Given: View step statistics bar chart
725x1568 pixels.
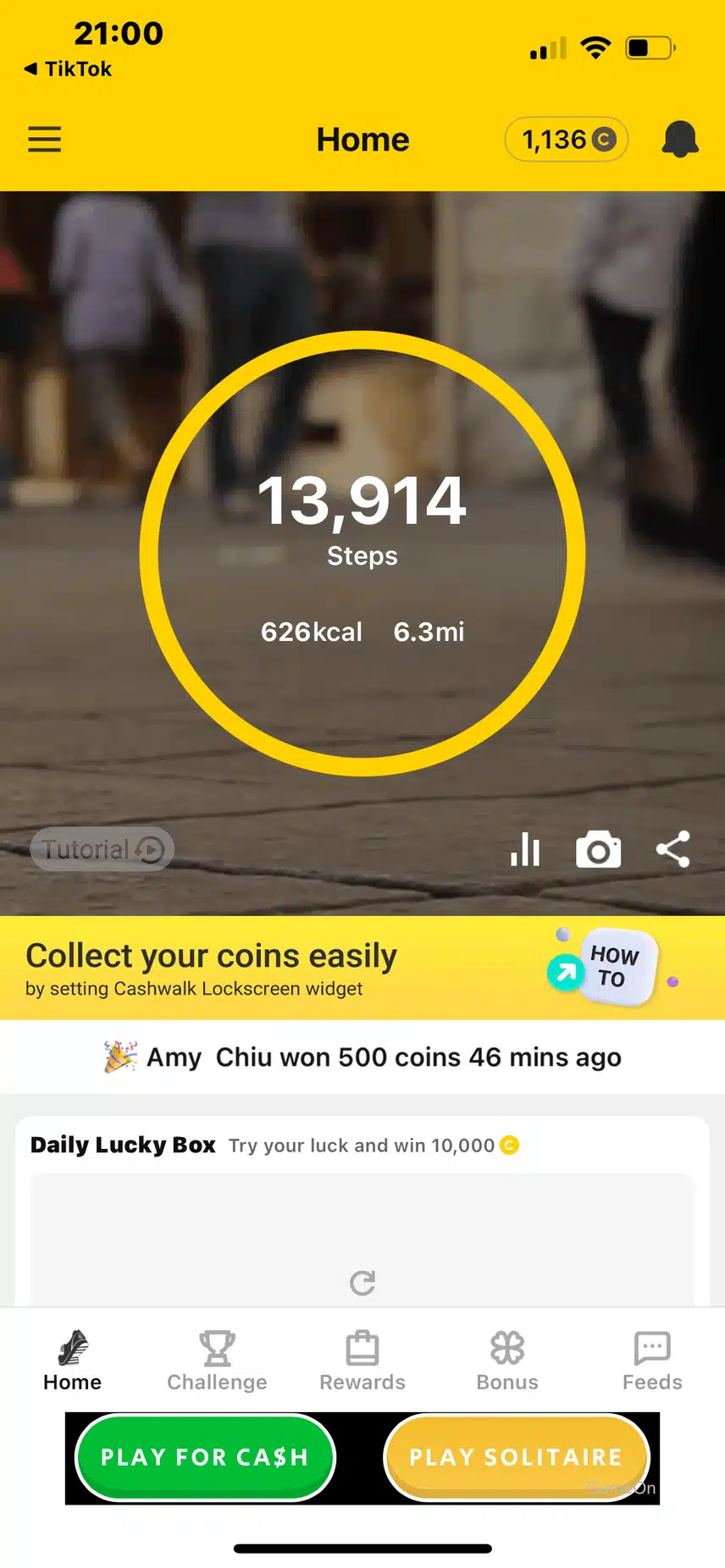Looking at the screenshot, I should point(525,849).
